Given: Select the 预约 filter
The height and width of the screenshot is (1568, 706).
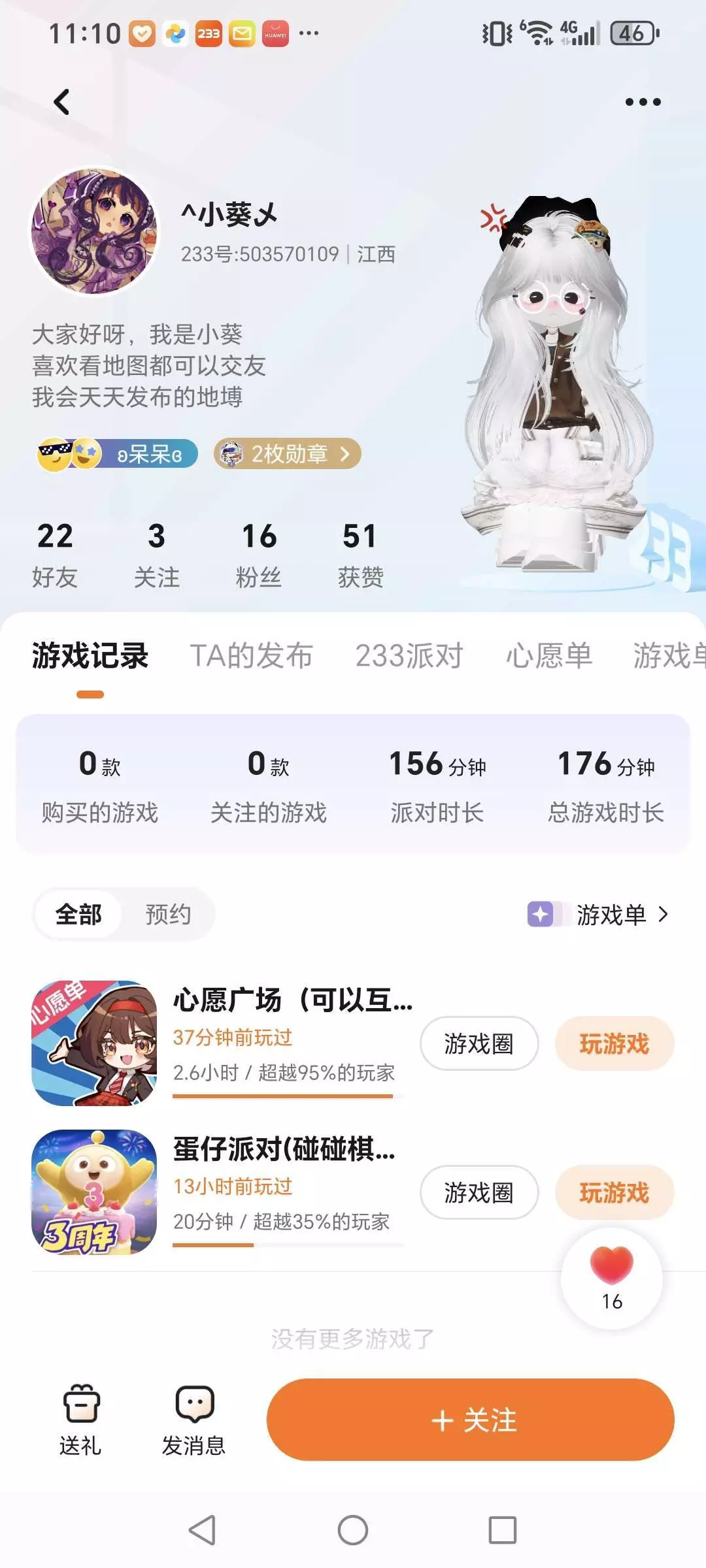Looking at the screenshot, I should (168, 914).
